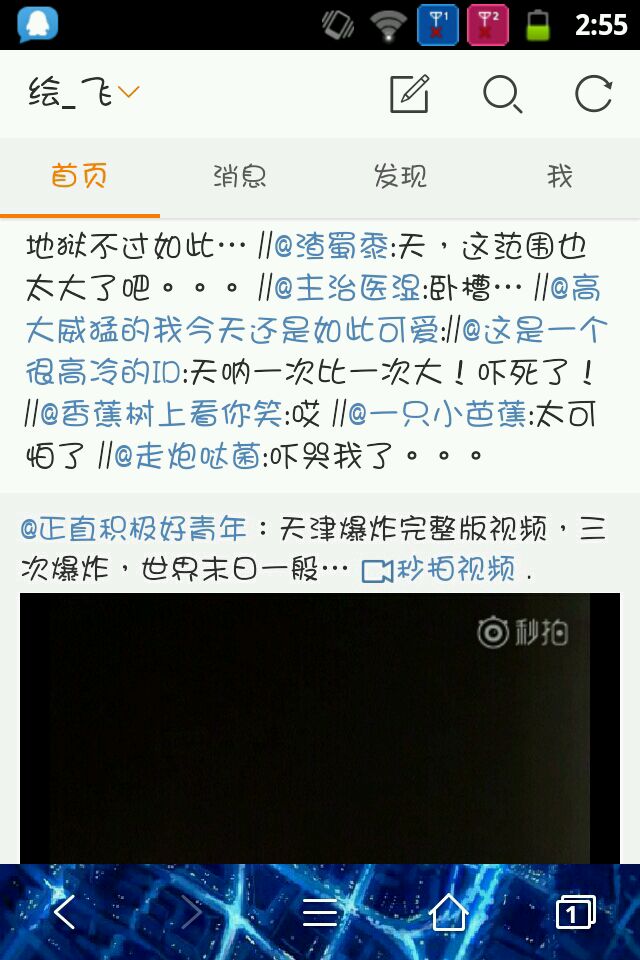The image size is (640, 960).
Task: Switch to the 我 tab
Action: click(560, 177)
